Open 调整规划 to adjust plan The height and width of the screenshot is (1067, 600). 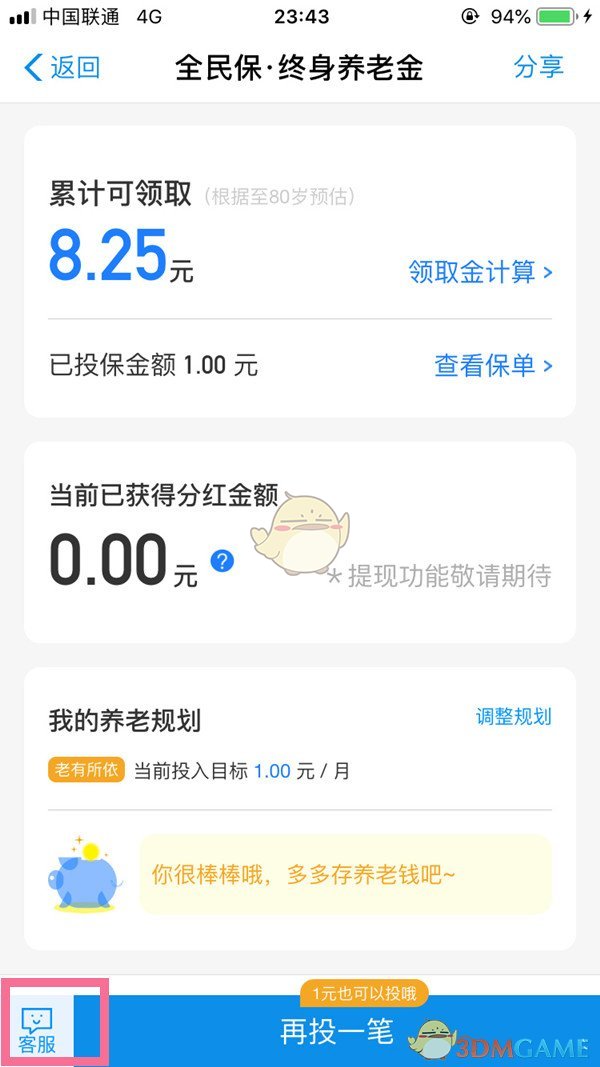coord(513,716)
